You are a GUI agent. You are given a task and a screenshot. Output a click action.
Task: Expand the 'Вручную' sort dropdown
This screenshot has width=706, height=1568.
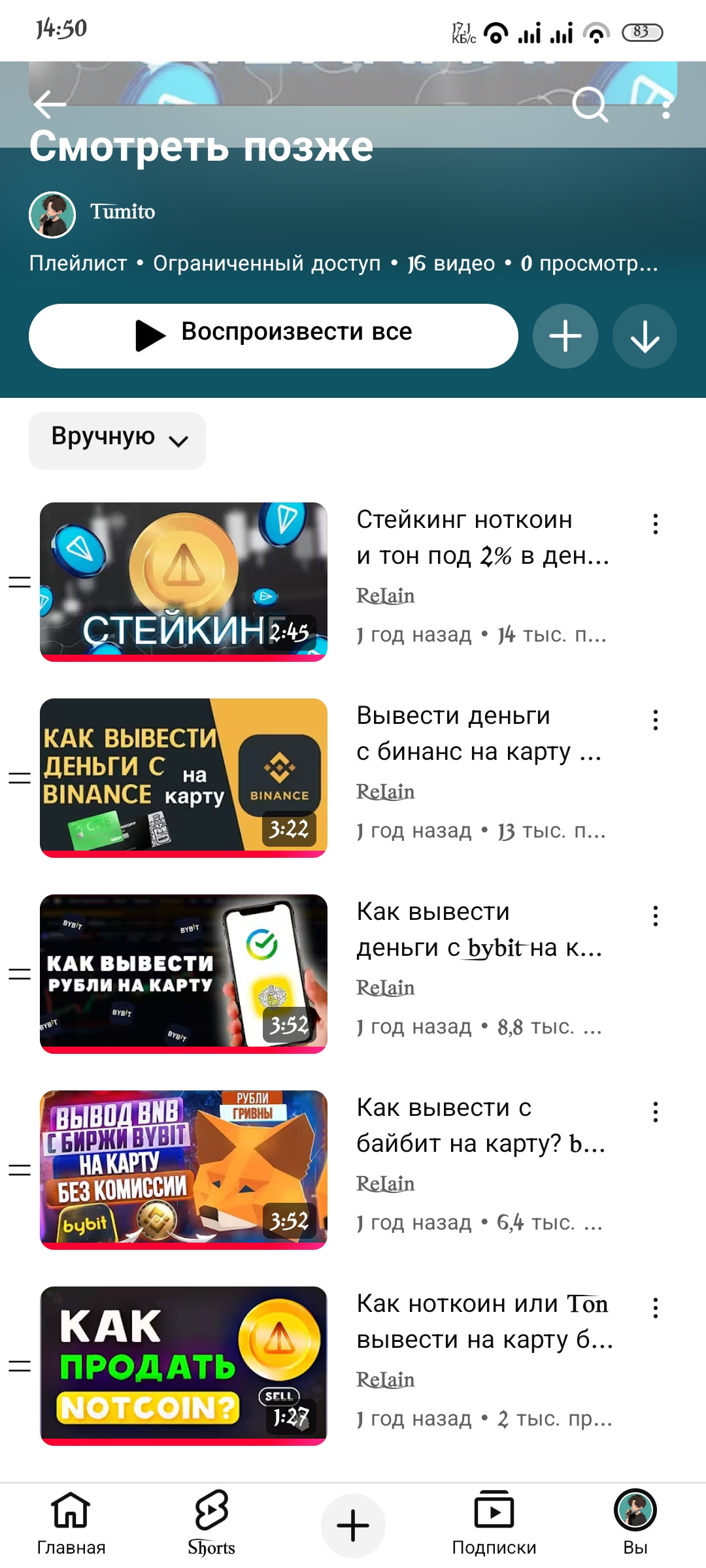pyautogui.click(x=118, y=440)
